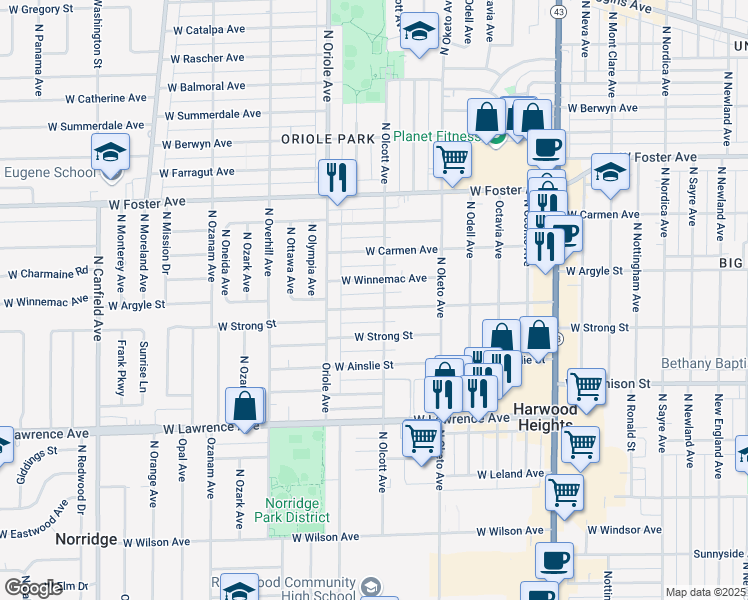Image resolution: width=748 pixels, height=600 pixels.
Task: Open the school marker near Eugene School
Action: click(x=110, y=153)
